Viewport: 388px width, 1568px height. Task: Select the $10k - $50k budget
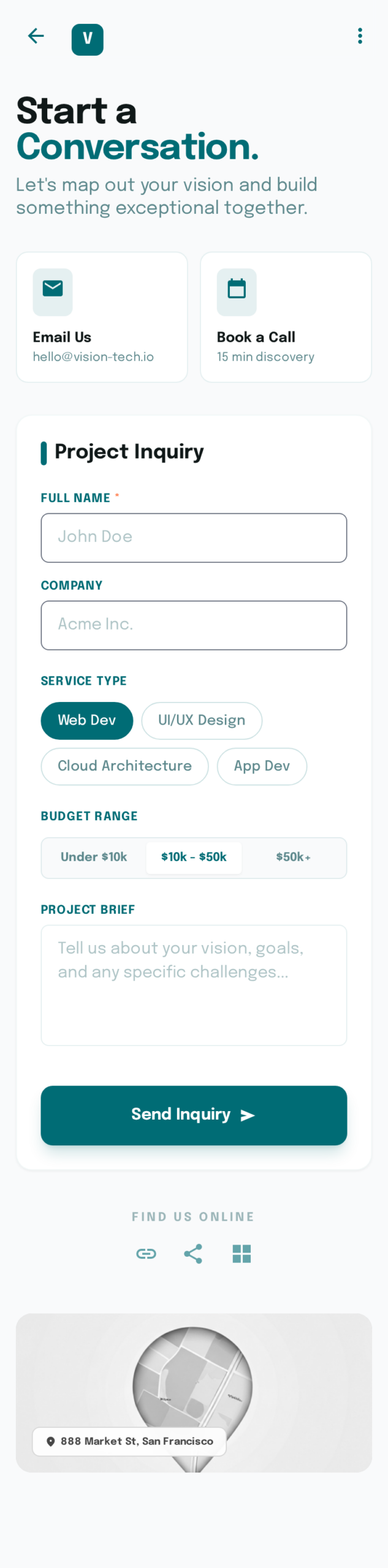[194, 857]
